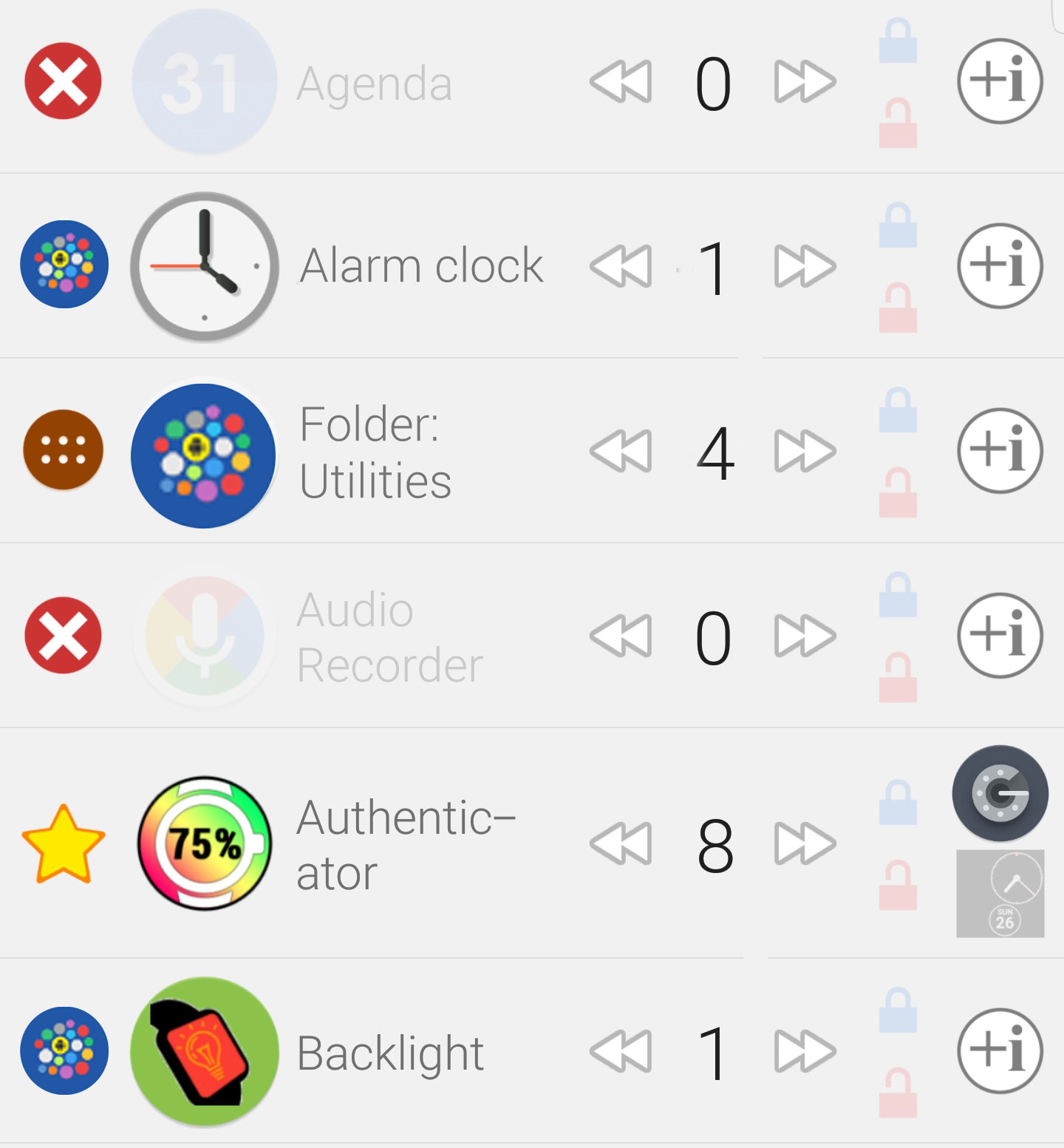
Task: Increase the Audio Recorder priority number
Action: [x=805, y=636]
